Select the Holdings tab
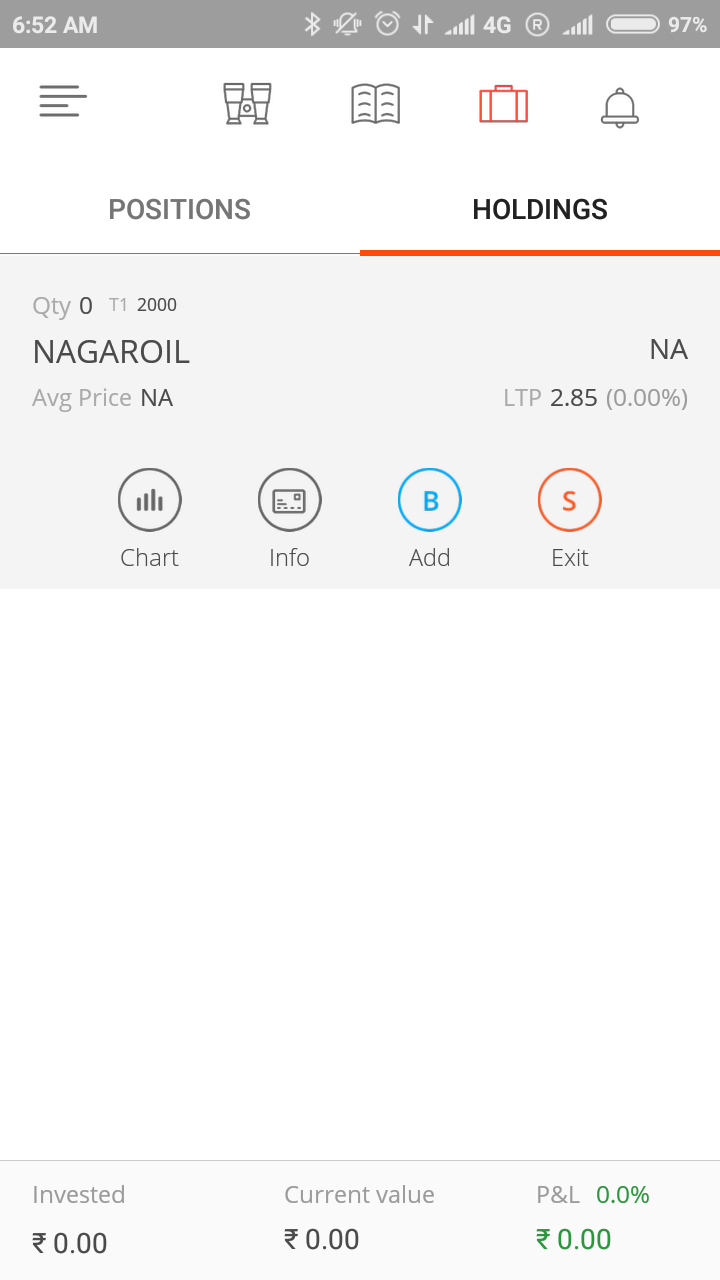Image resolution: width=720 pixels, height=1280 pixels. [540, 209]
